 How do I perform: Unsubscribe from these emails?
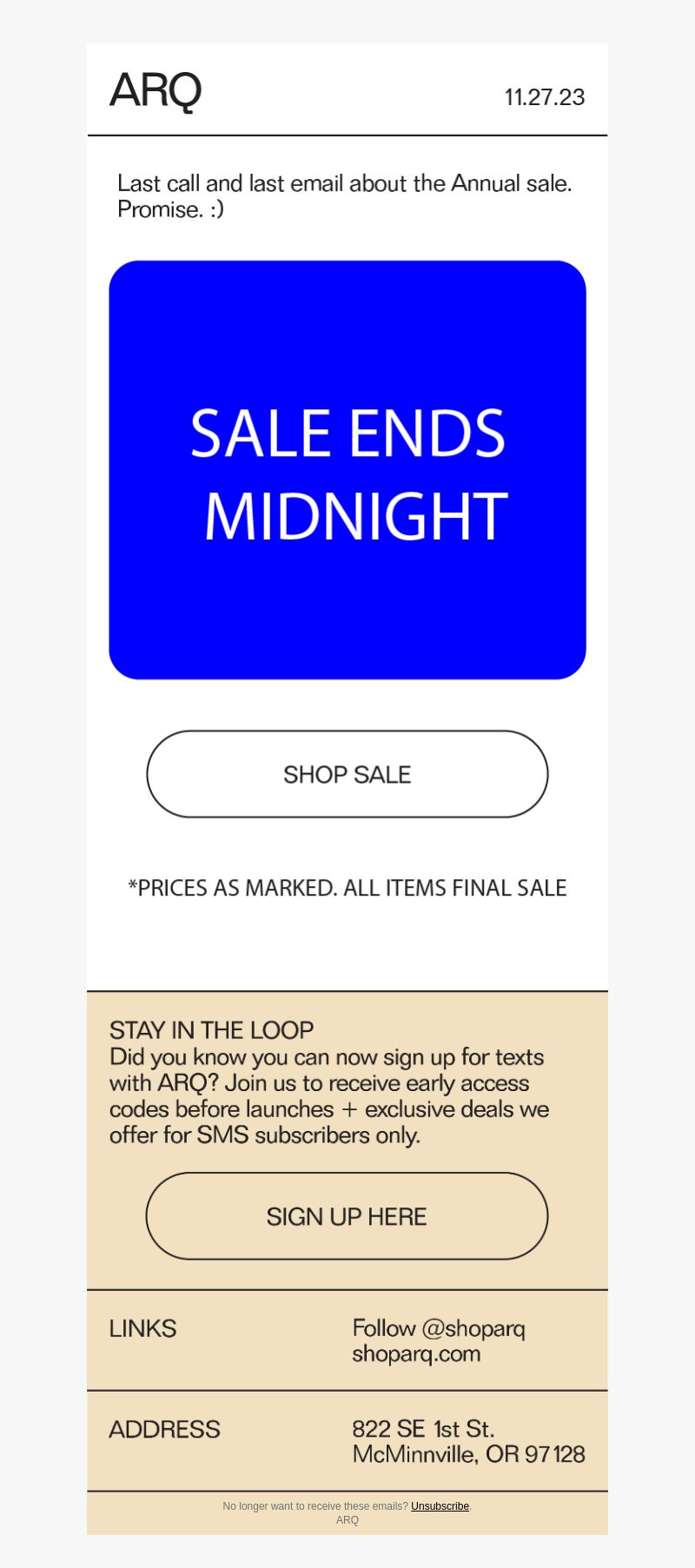click(440, 1506)
